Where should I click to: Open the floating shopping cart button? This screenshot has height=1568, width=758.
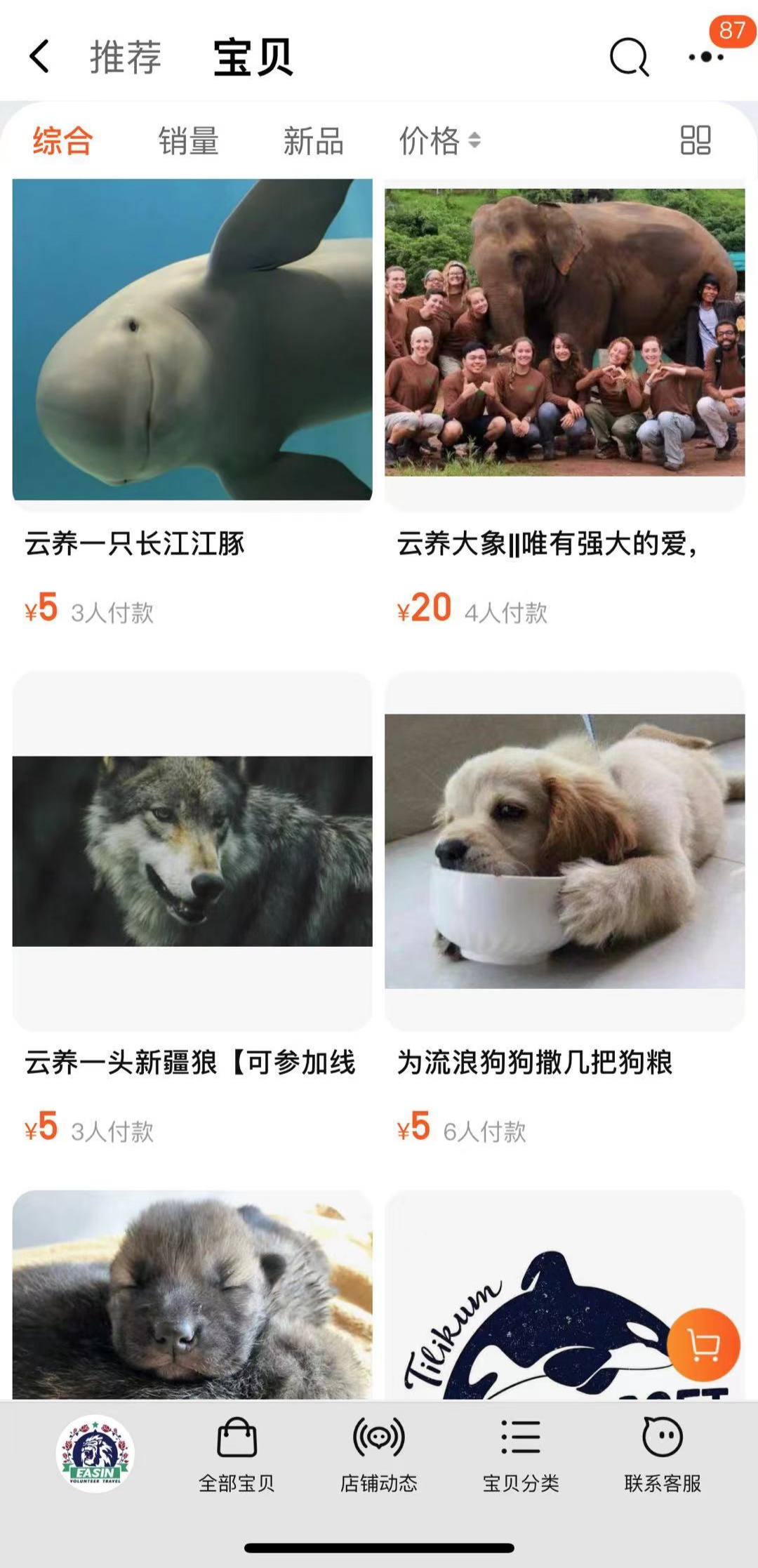pyautogui.click(x=703, y=1345)
